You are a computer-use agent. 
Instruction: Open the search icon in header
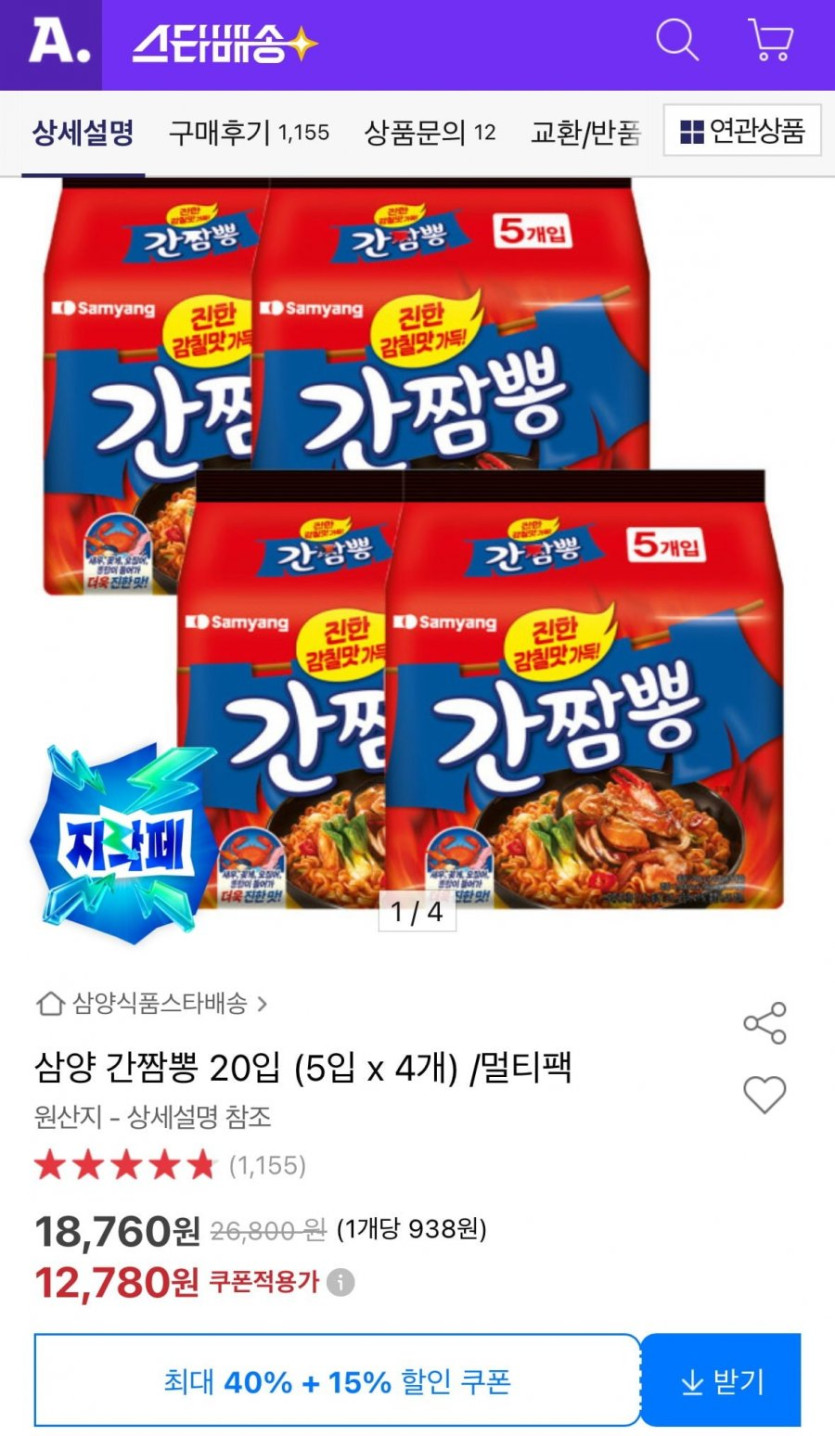click(x=677, y=41)
